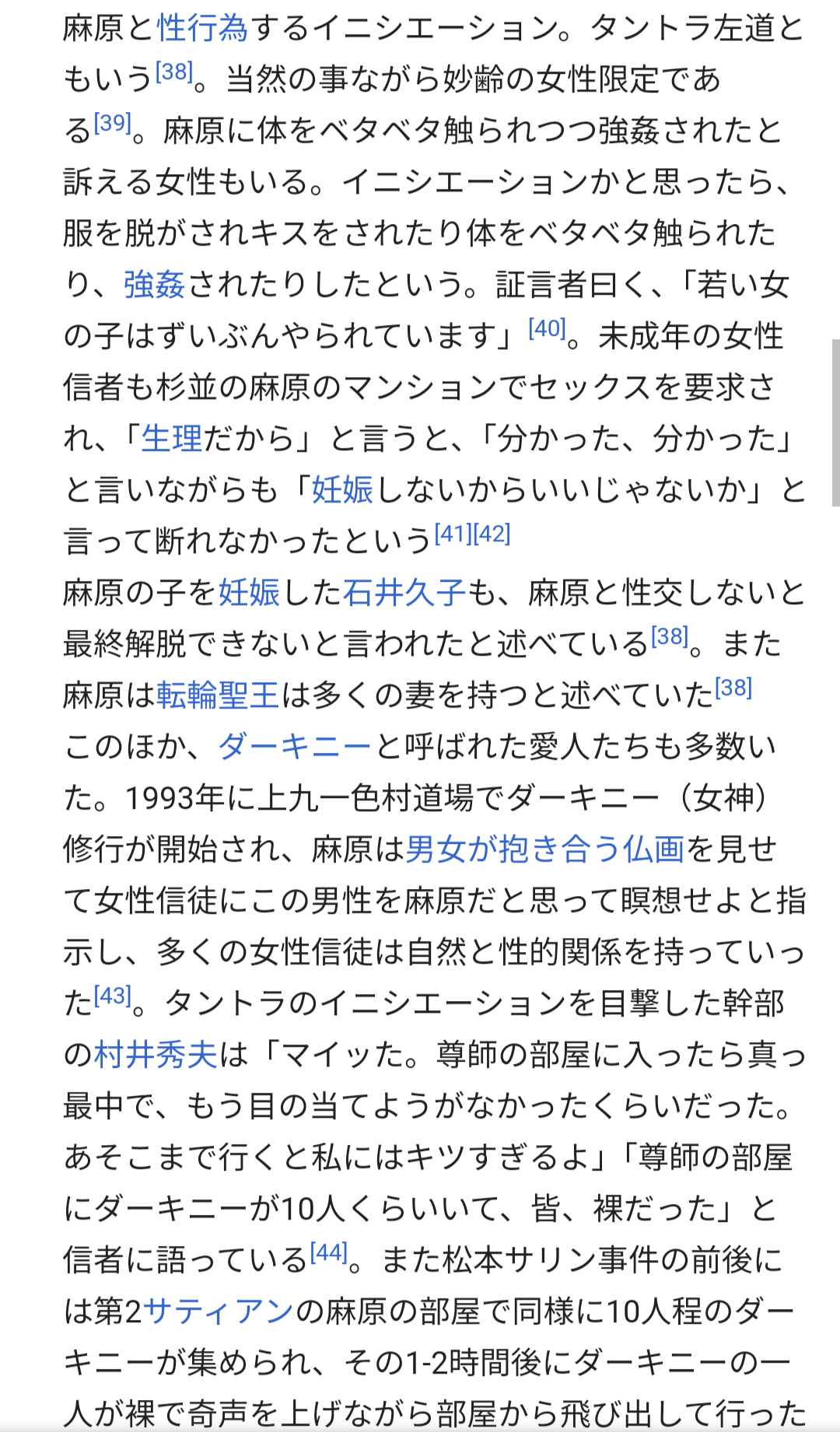840x1432 pixels.
Task: Follow the ダーキニー link
Action: point(295,747)
